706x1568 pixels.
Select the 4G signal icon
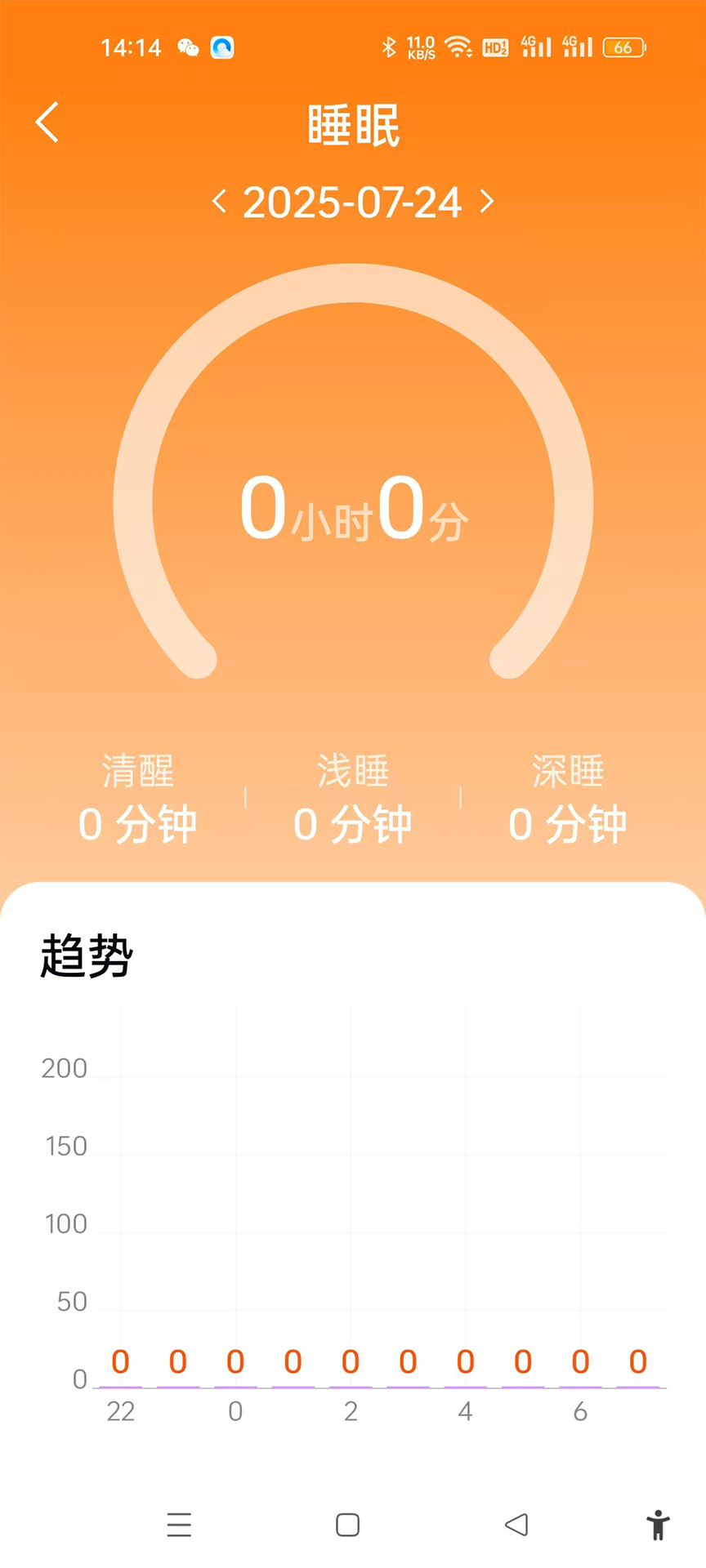[535, 47]
